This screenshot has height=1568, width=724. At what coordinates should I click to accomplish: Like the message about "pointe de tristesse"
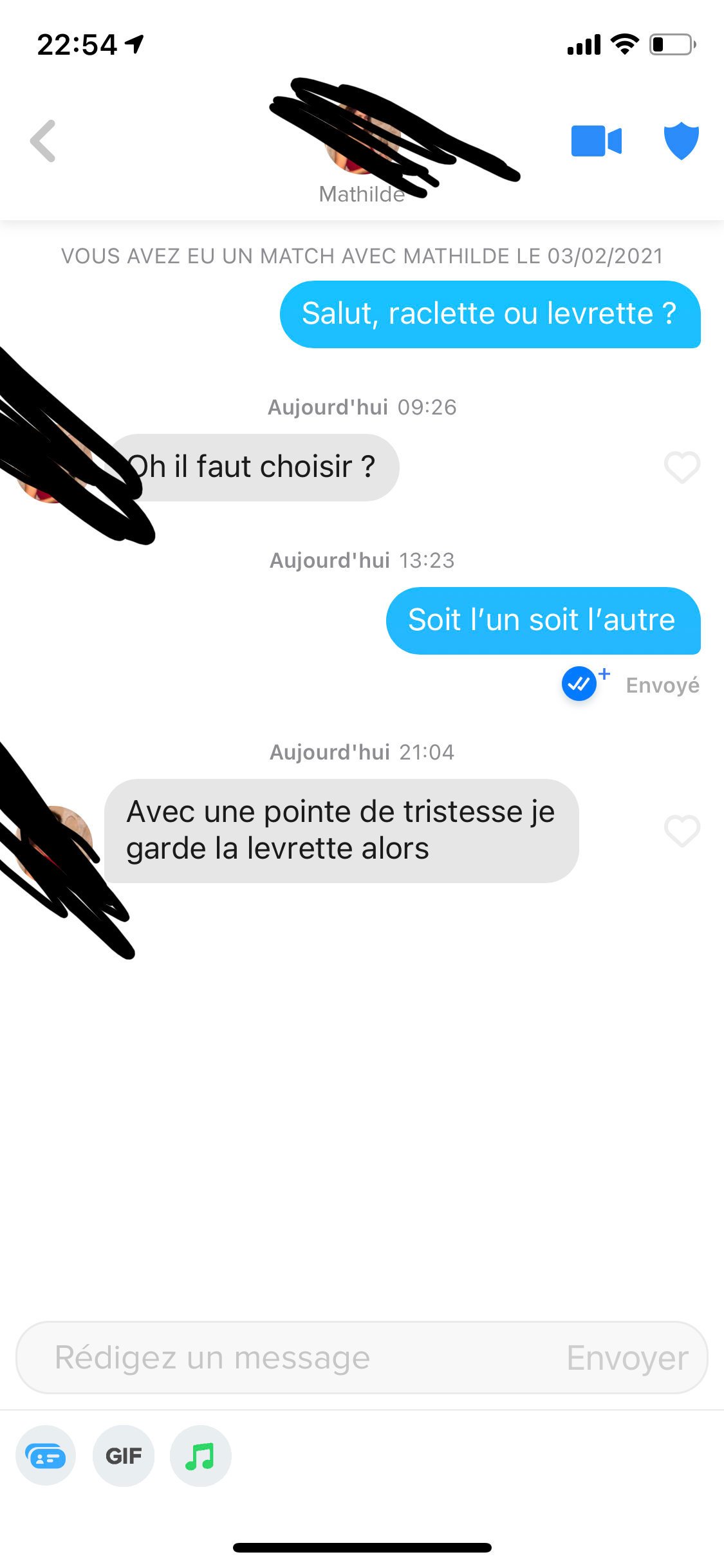point(682,830)
